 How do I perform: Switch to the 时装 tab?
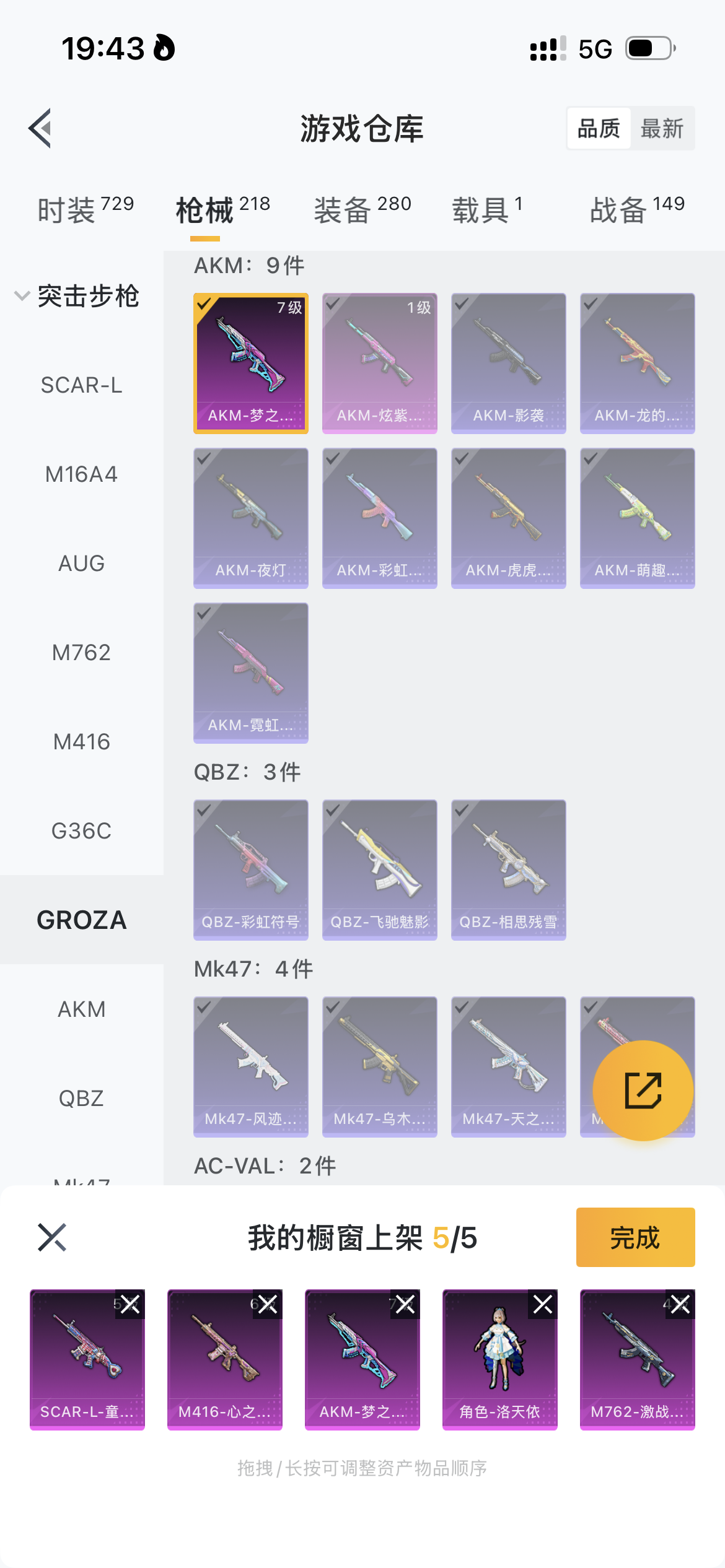tap(86, 209)
